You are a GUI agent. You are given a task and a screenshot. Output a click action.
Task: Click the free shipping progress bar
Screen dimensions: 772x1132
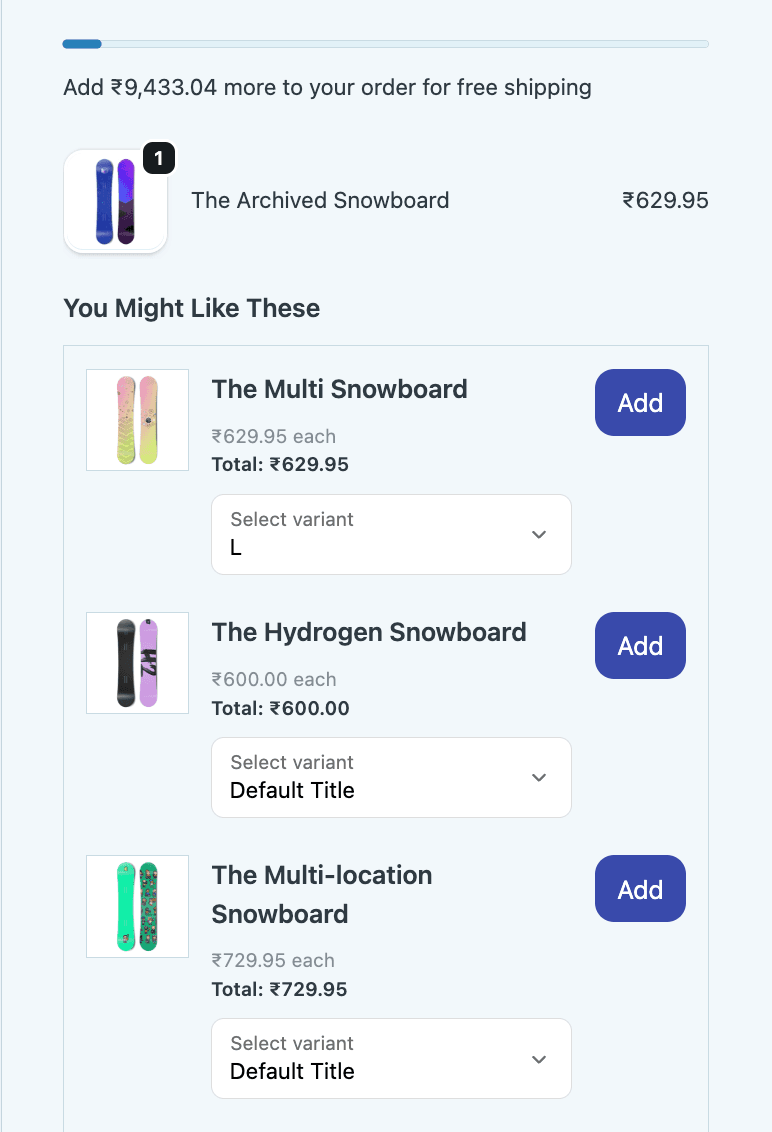click(x=386, y=44)
